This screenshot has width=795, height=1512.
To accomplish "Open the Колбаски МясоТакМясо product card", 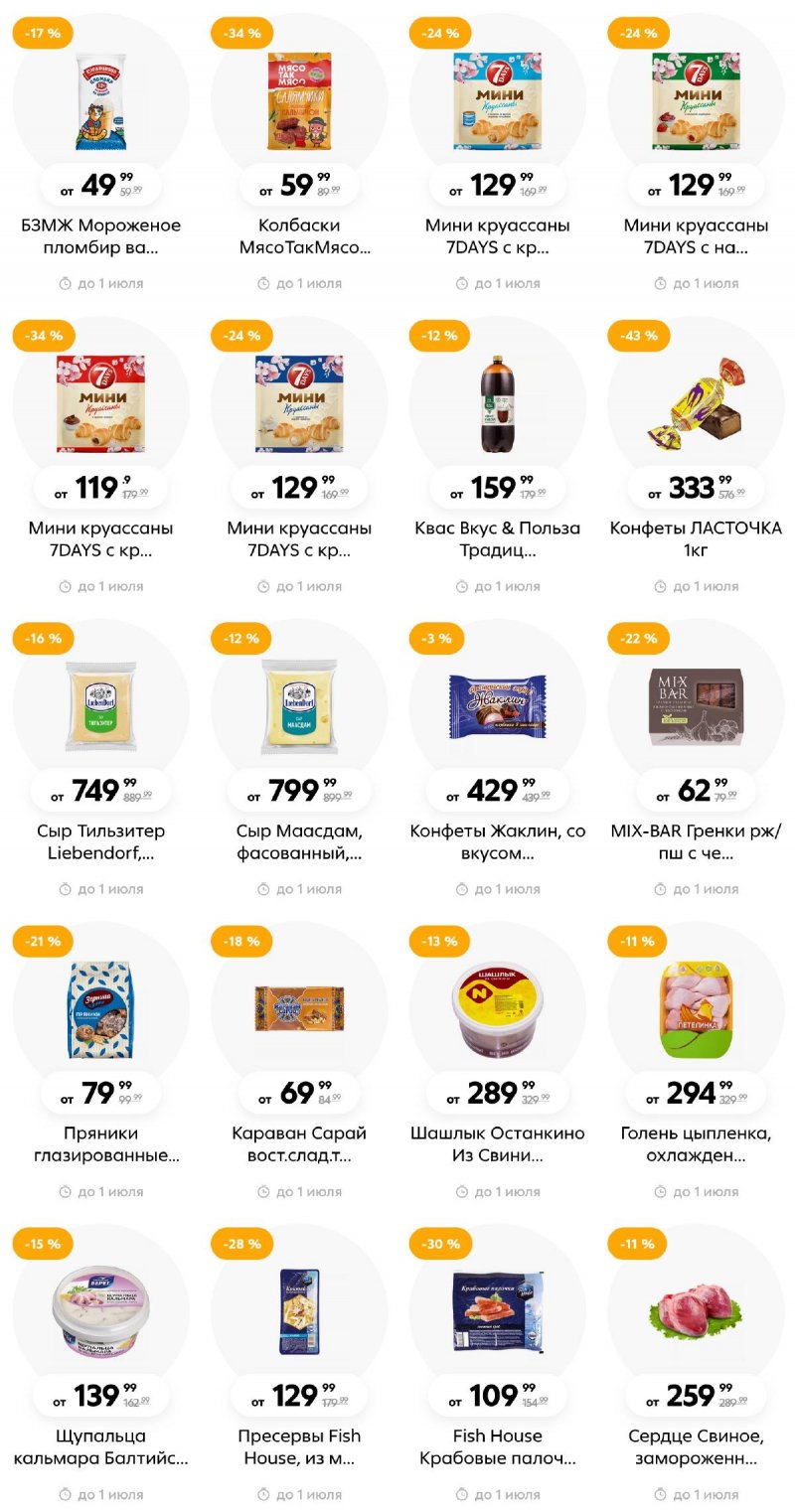I will click(x=299, y=101).
